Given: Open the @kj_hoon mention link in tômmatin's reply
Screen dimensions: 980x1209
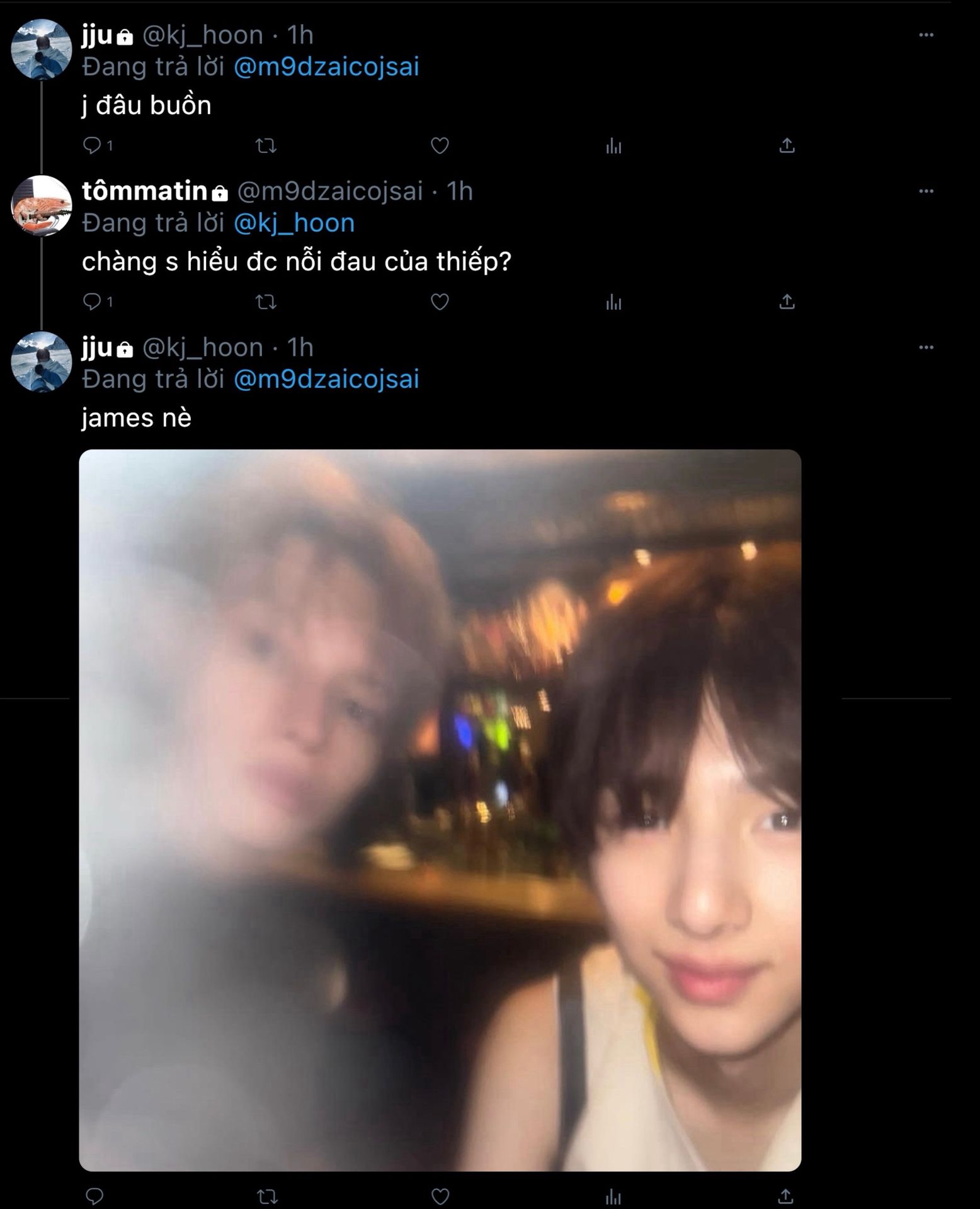Looking at the screenshot, I should [294, 223].
